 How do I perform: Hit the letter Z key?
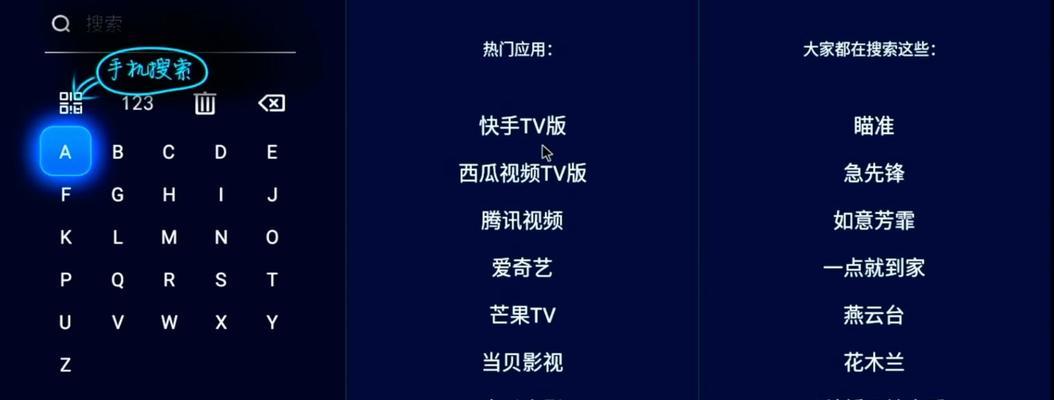(66, 365)
